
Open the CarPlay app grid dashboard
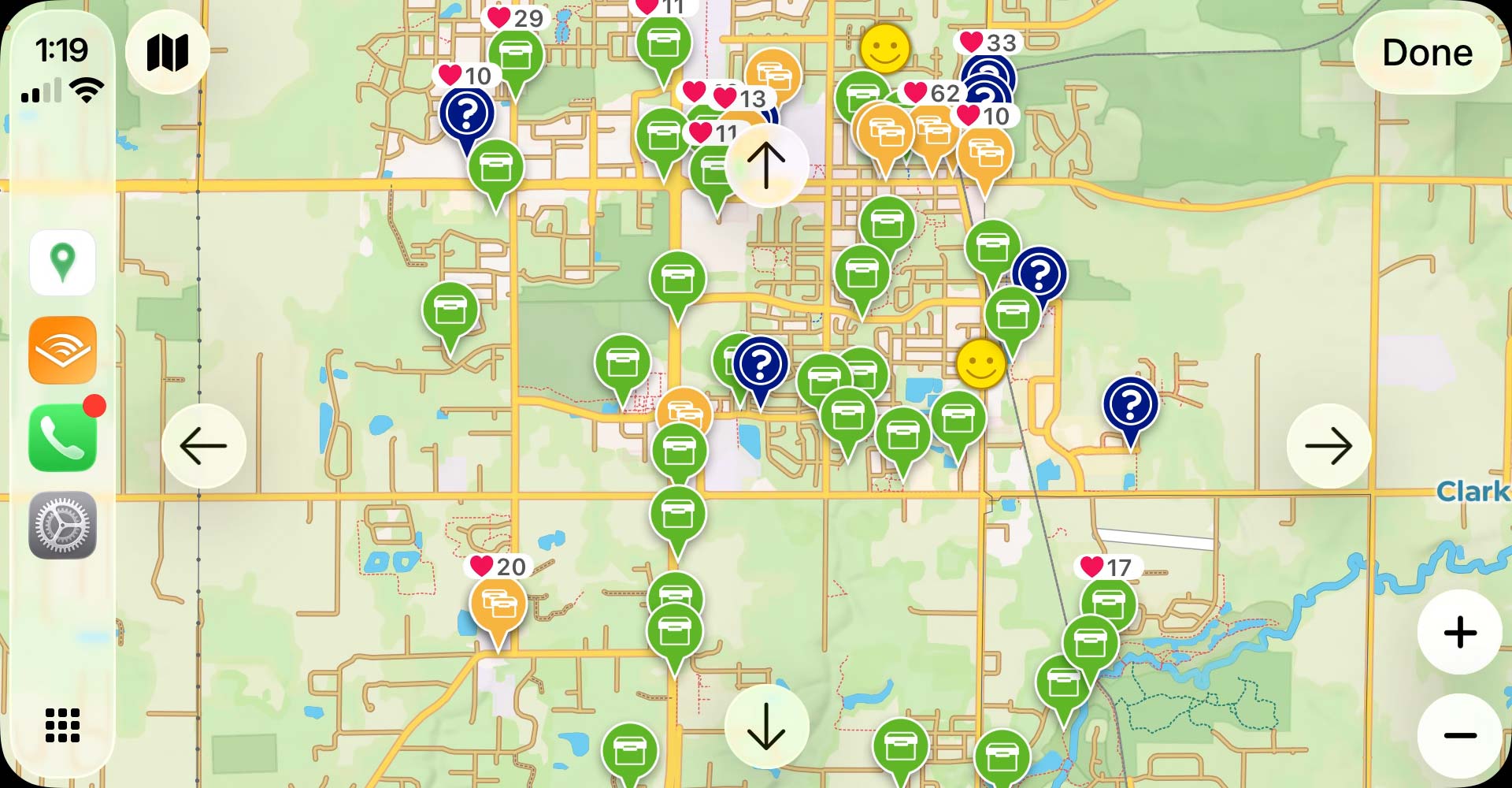[x=63, y=725]
